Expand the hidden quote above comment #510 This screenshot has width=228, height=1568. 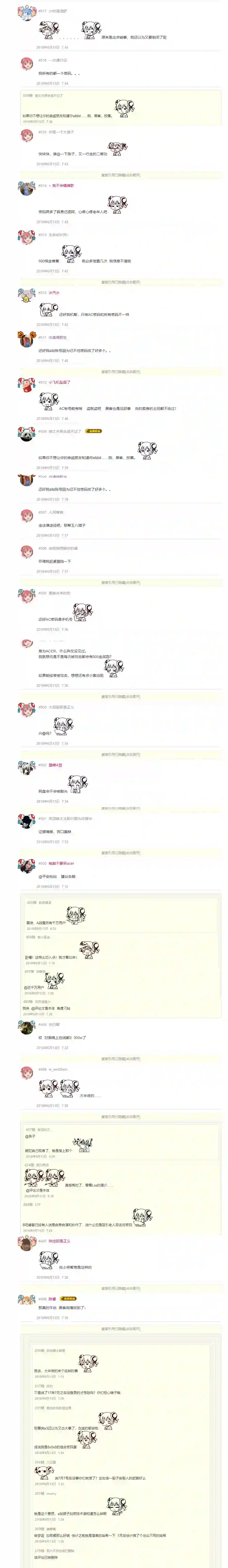tap(121, 372)
